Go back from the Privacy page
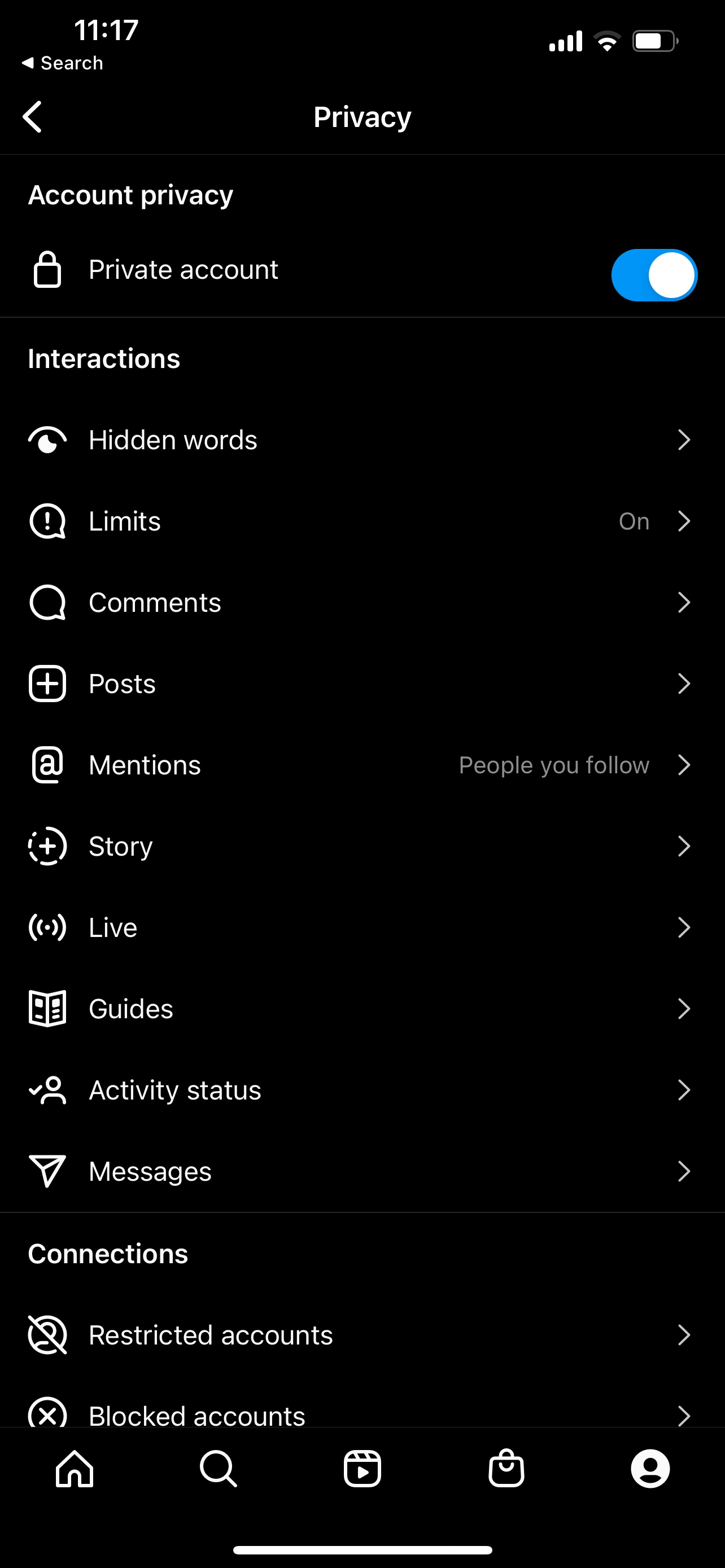This screenshot has width=725, height=1568. point(32,116)
